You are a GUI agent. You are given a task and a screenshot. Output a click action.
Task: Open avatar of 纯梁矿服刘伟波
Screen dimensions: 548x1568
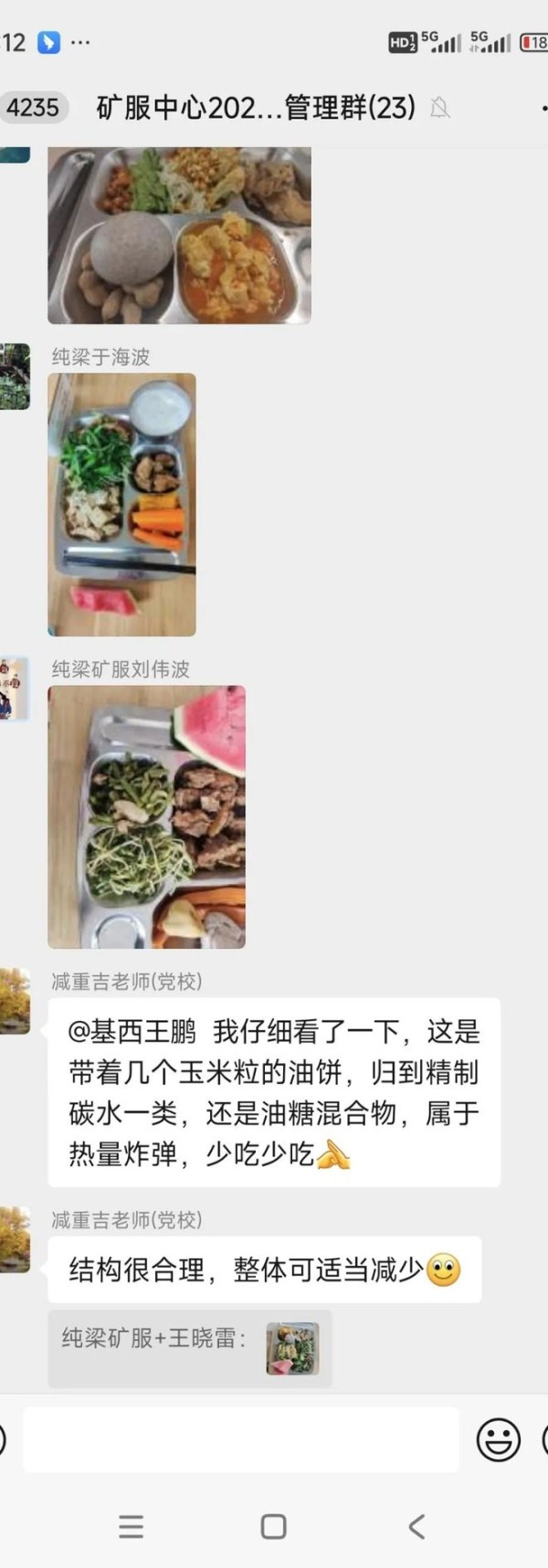click(x=15, y=689)
